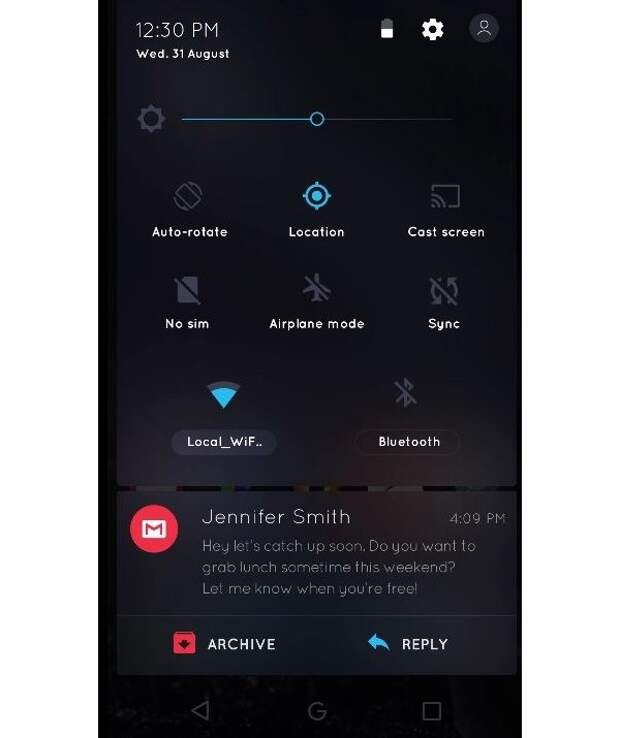Open settings via the gear icon
The height and width of the screenshot is (738, 620).
click(x=432, y=30)
